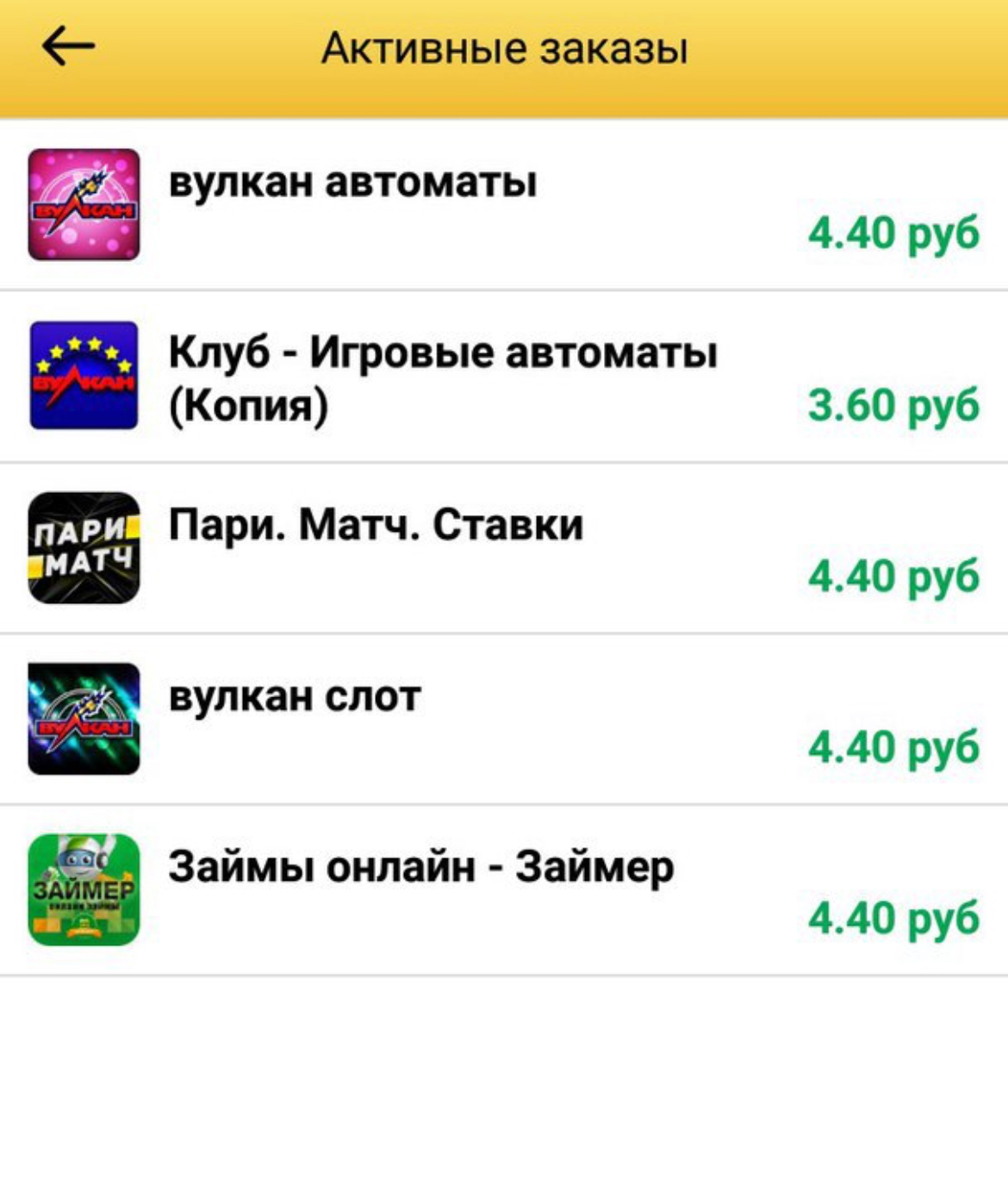Tap the 4.40 руб on Займер row
Viewport: 1008px width, 1191px height.
click(892, 920)
